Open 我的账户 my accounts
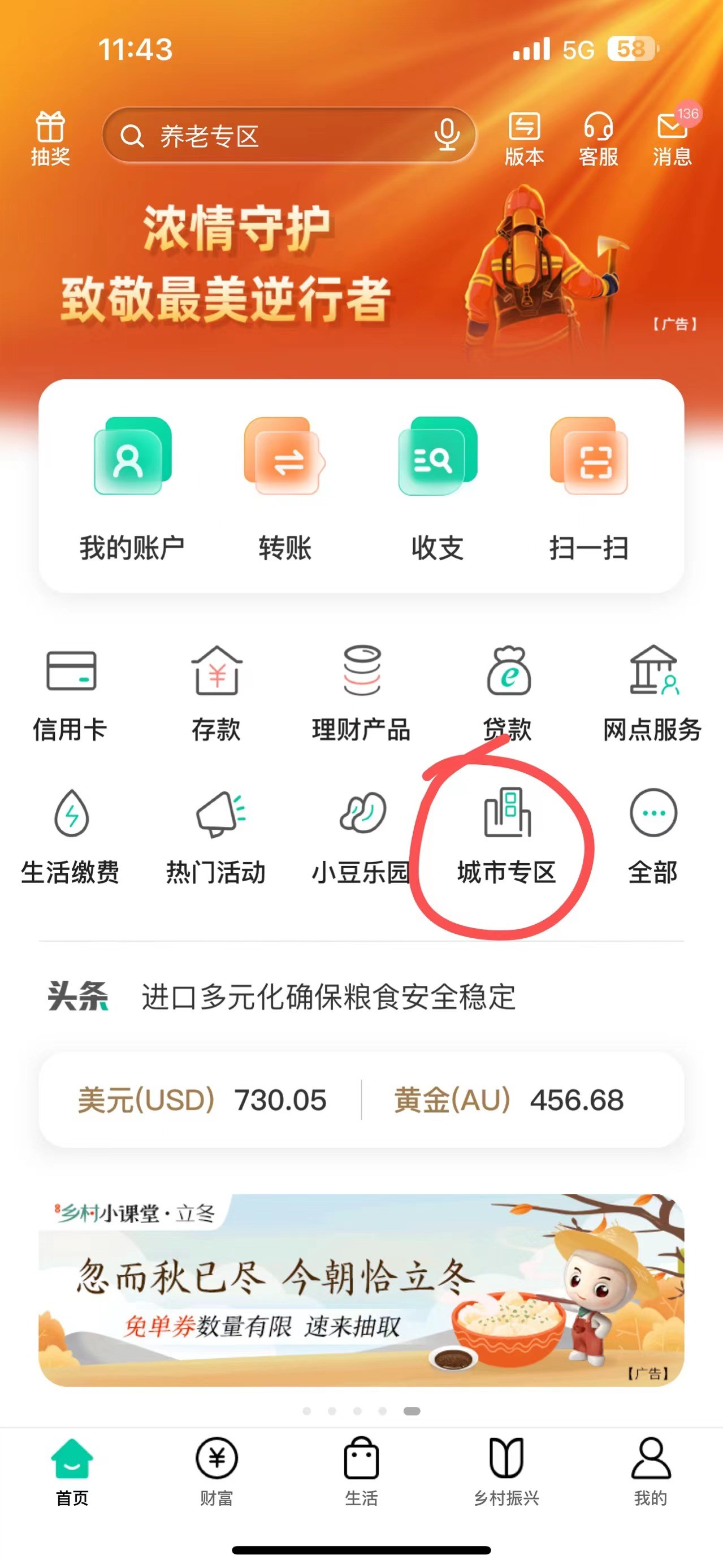The height and width of the screenshot is (1568, 723). [132, 487]
